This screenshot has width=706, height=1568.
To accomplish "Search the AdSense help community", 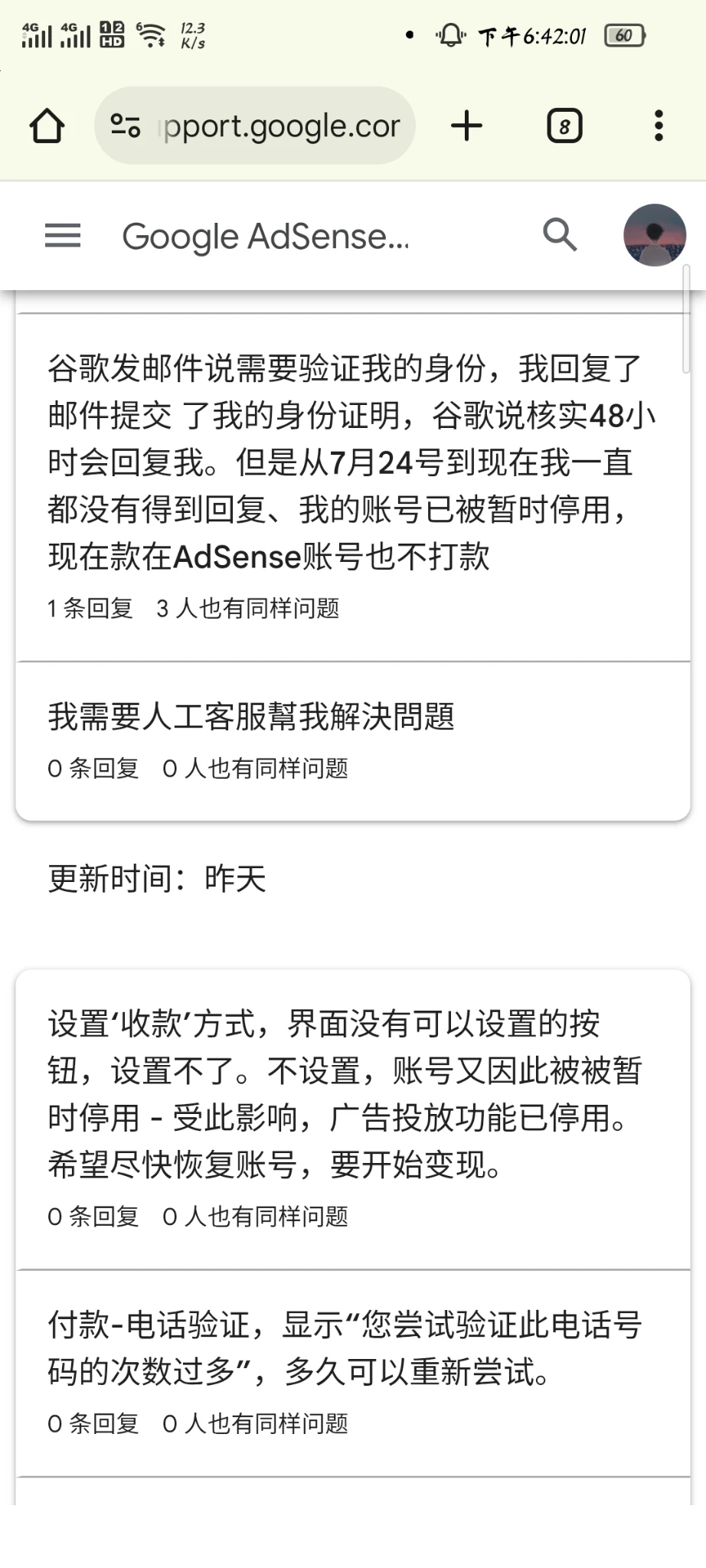I will coord(560,235).
